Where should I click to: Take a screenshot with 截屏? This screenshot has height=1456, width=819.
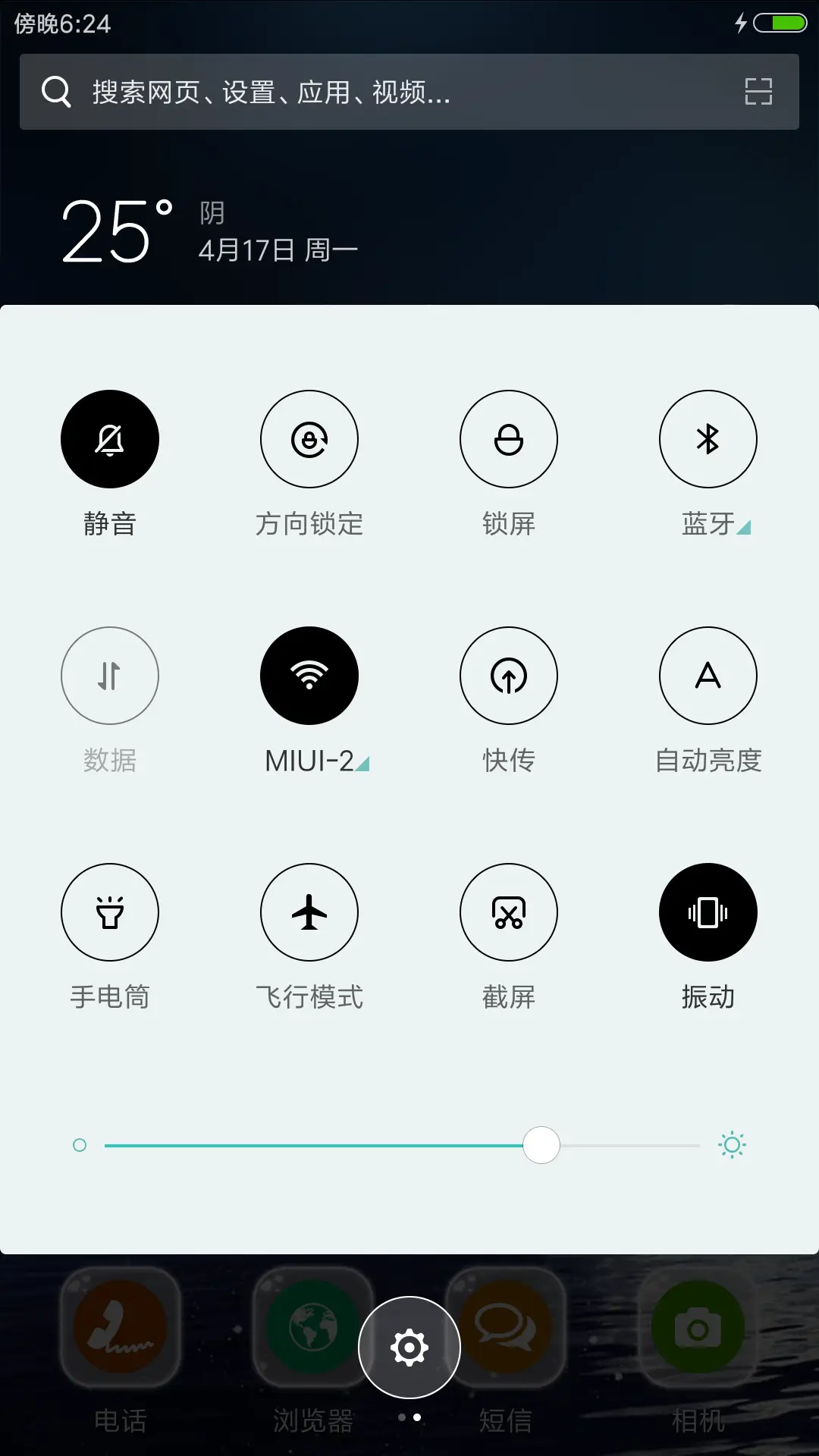509,912
